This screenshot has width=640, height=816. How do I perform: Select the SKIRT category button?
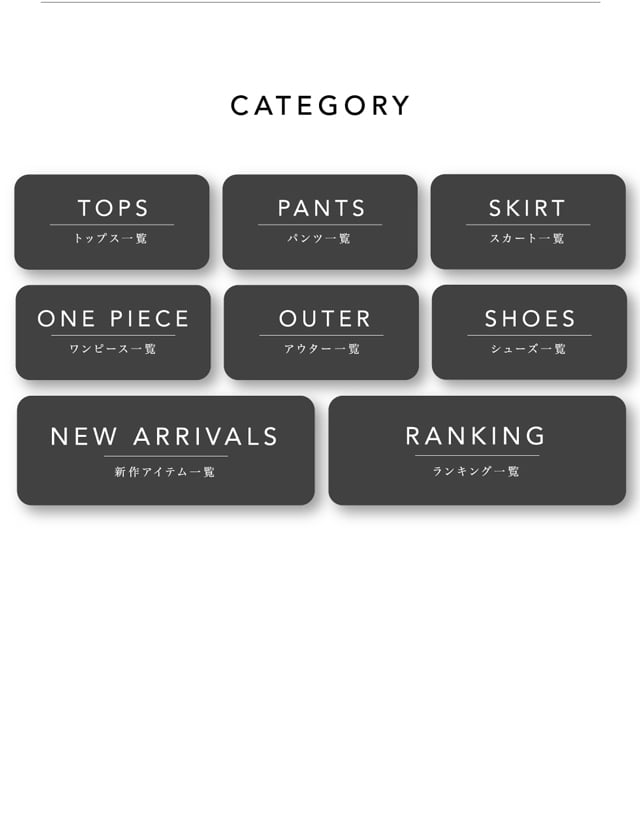[528, 222]
